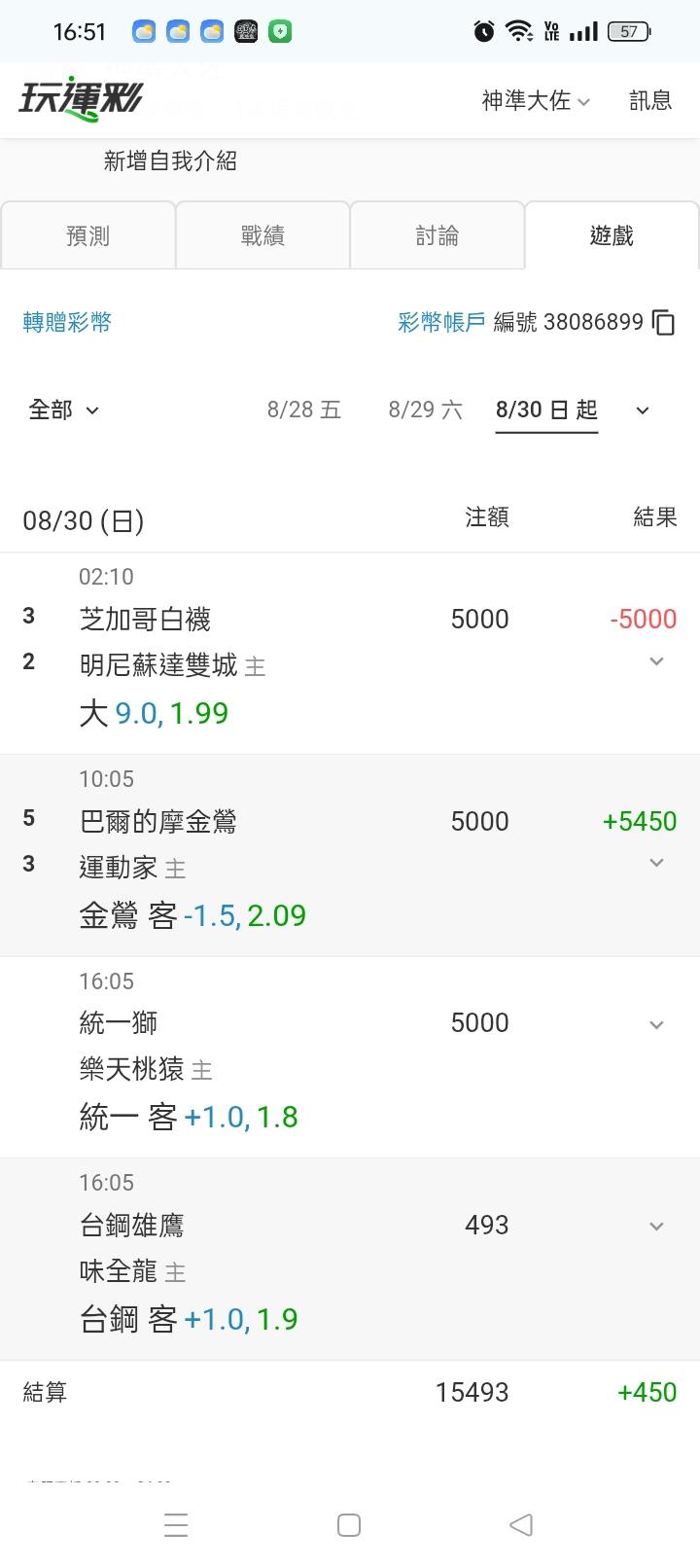The height and width of the screenshot is (1568, 700).
Task: Copy account number 38086899
Action: [x=663, y=322]
